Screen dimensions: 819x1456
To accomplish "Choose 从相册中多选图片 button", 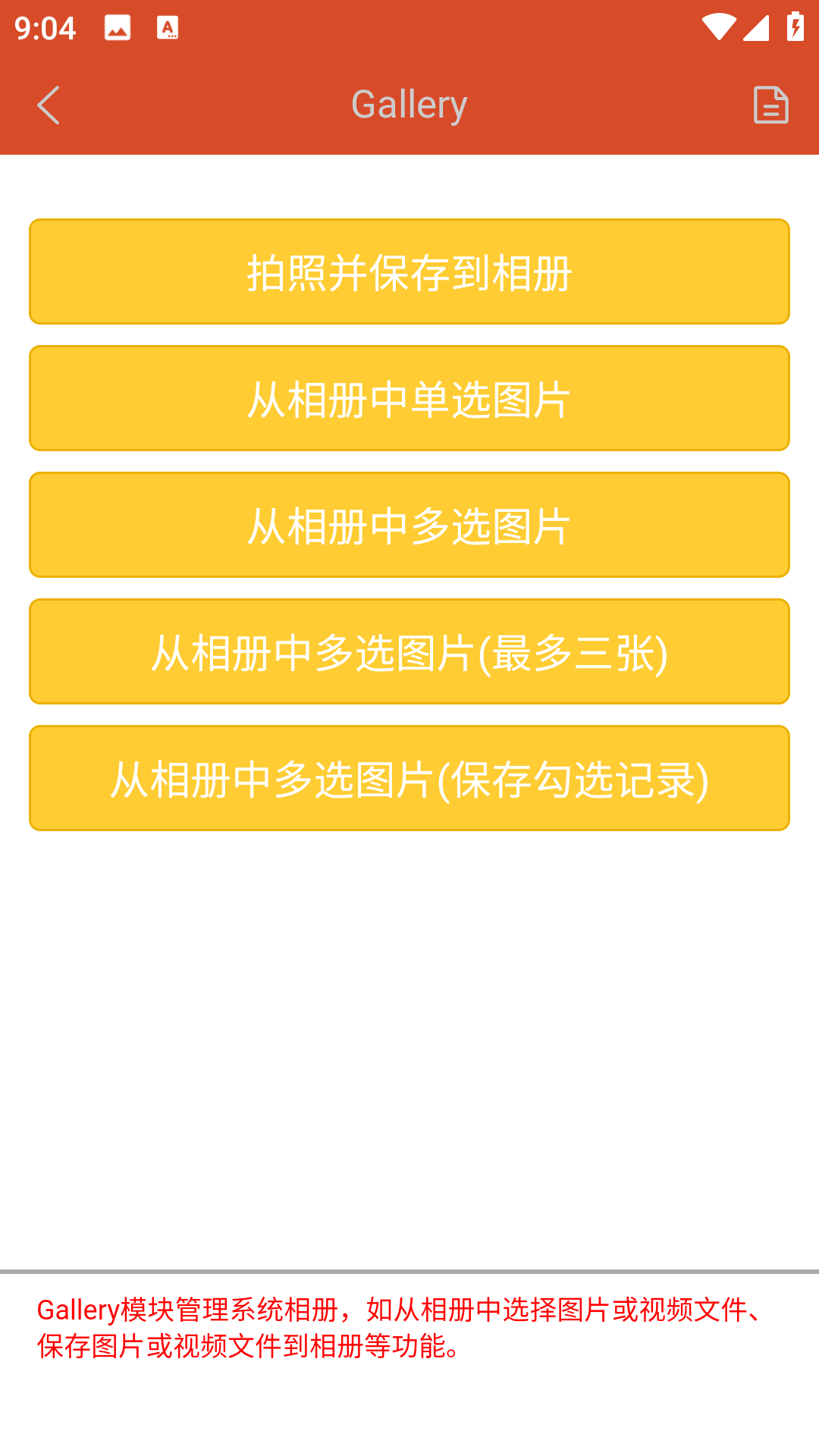I will point(409,525).
